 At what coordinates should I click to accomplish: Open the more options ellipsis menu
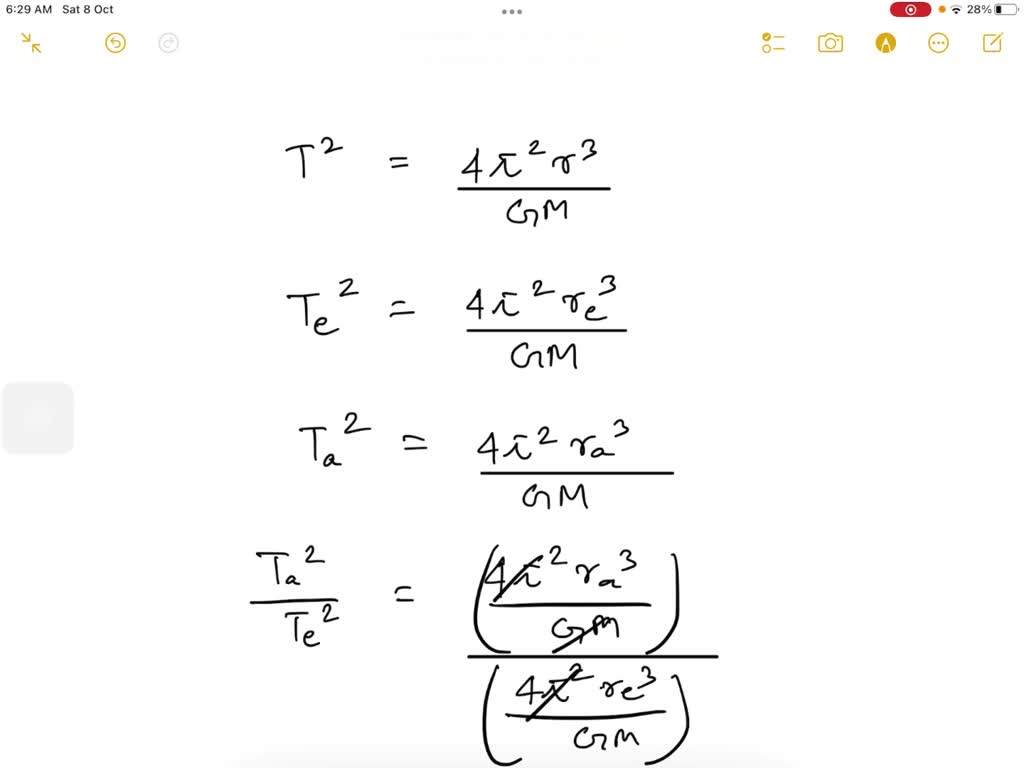pos(938,43)
